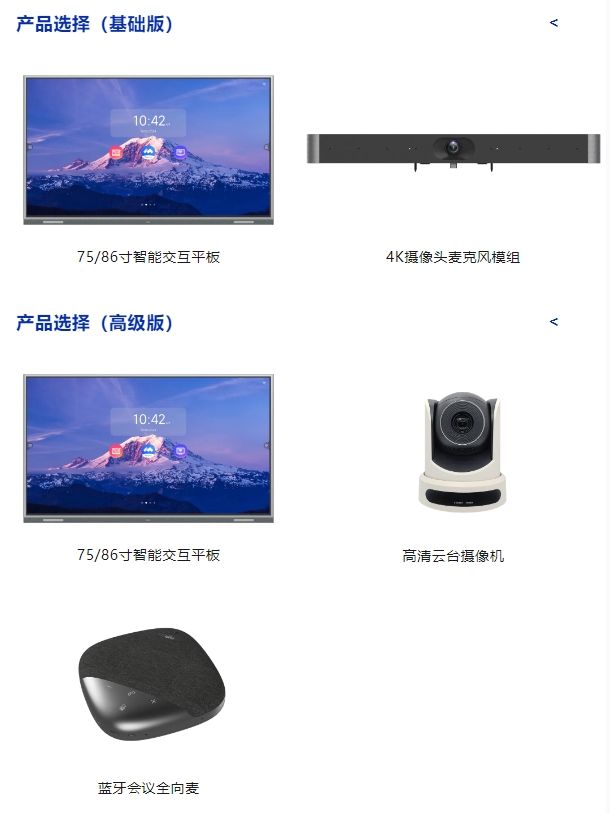Collapse the 产品选择（高级版）section
The width and height of the screenshot is (610, 814).
point(554,322)
